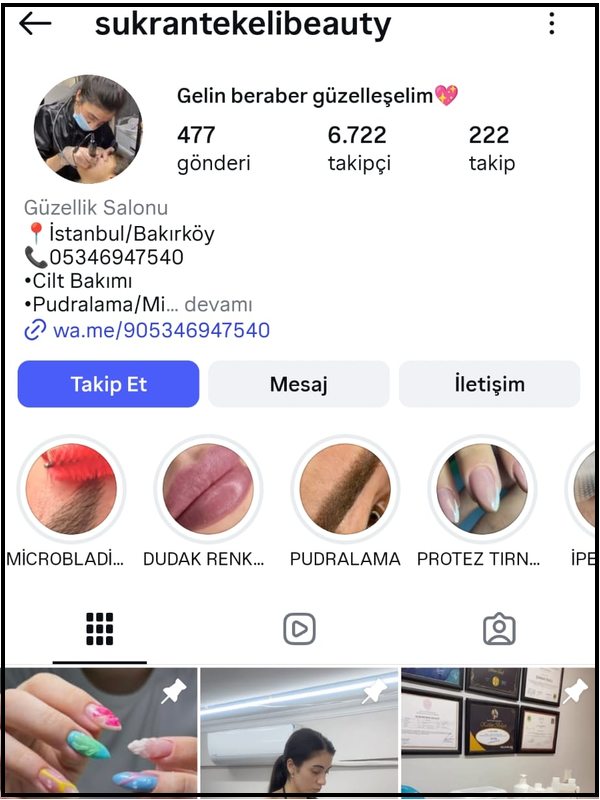600x800 pixels.
Task: Open the pinned post with the woman
Action: (x=299, y=735)
